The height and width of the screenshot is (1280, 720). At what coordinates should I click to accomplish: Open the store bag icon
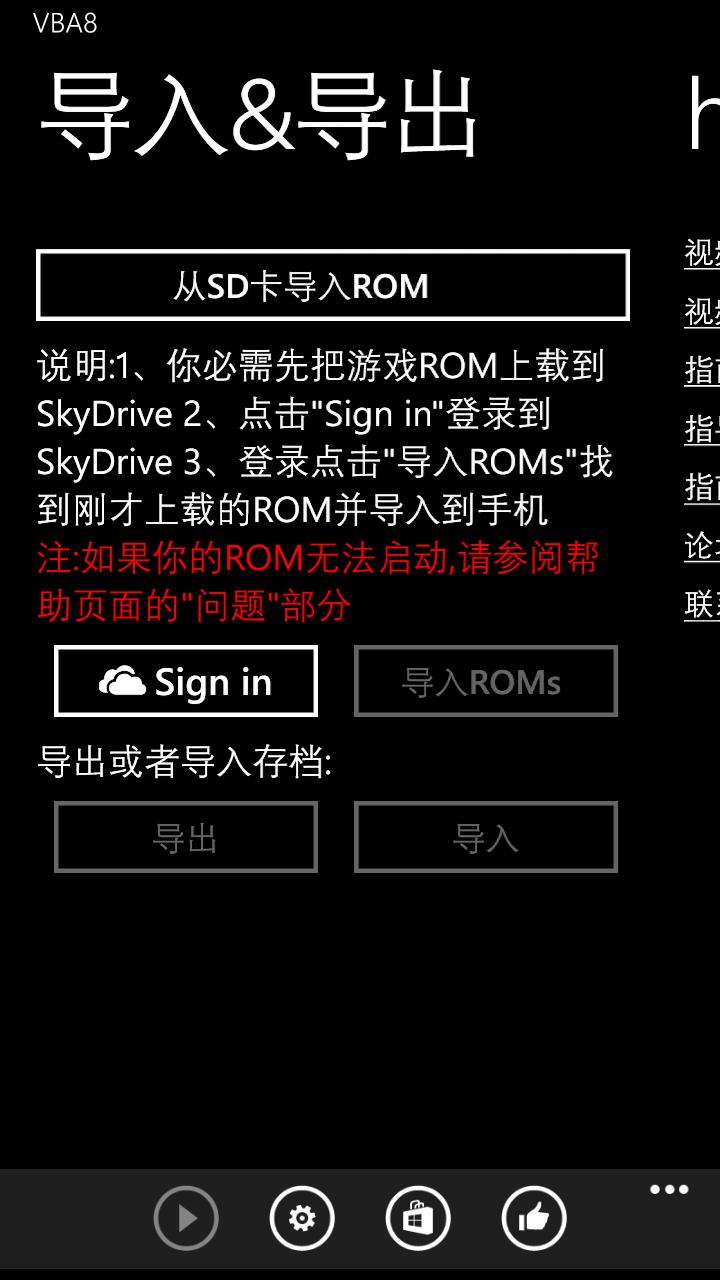(418, 1218)
